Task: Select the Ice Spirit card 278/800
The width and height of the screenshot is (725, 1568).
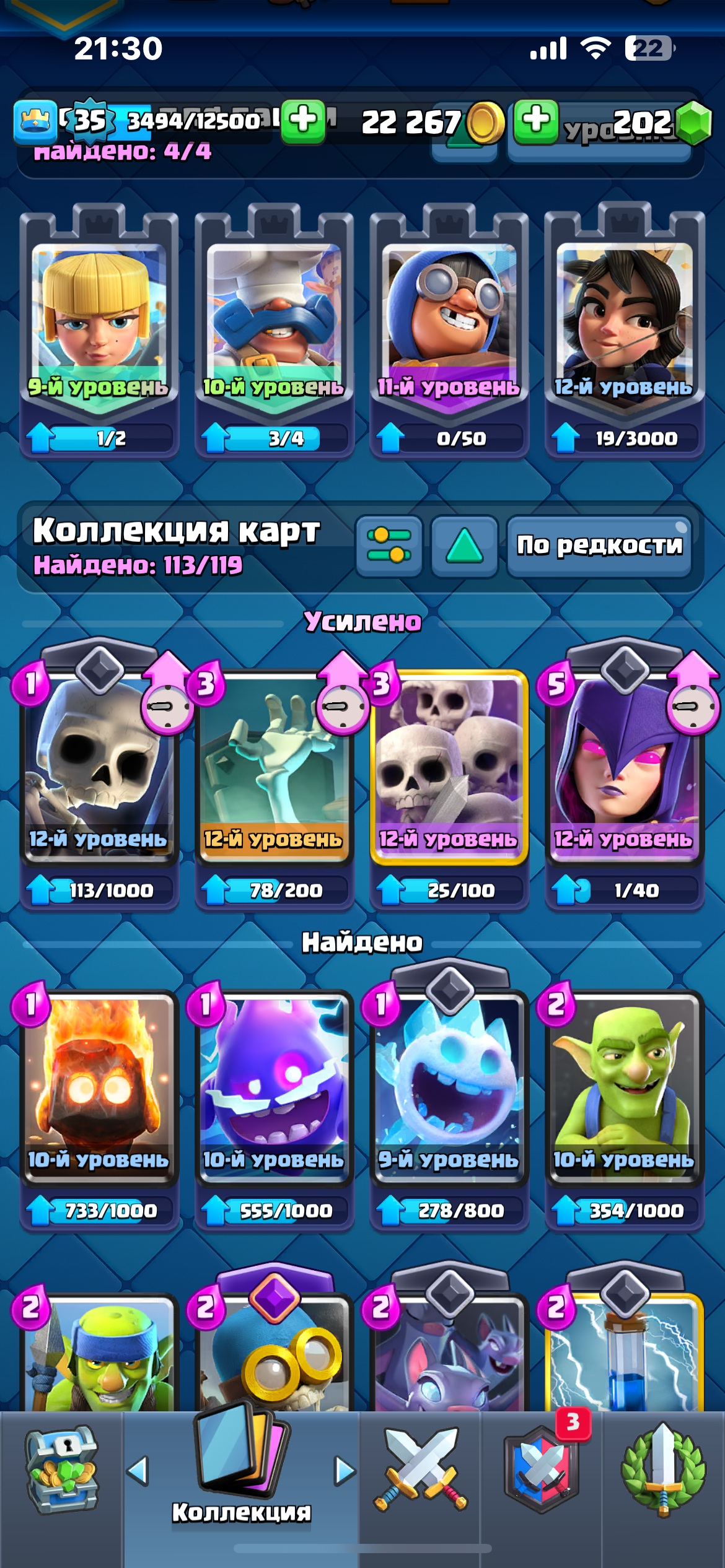Action: pyautogui.click(x=449, y=1090)
